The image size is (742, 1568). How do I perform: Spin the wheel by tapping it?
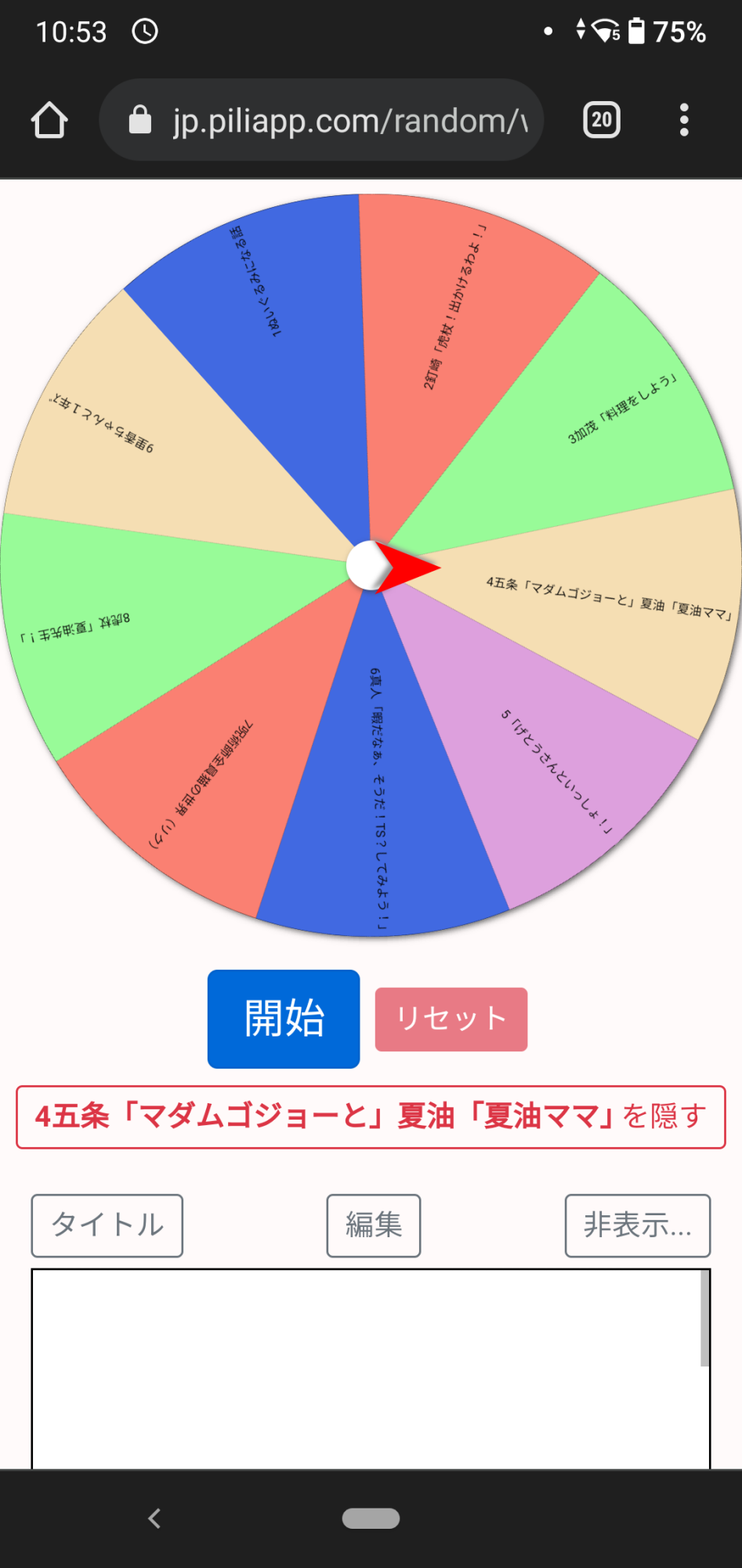371,565
